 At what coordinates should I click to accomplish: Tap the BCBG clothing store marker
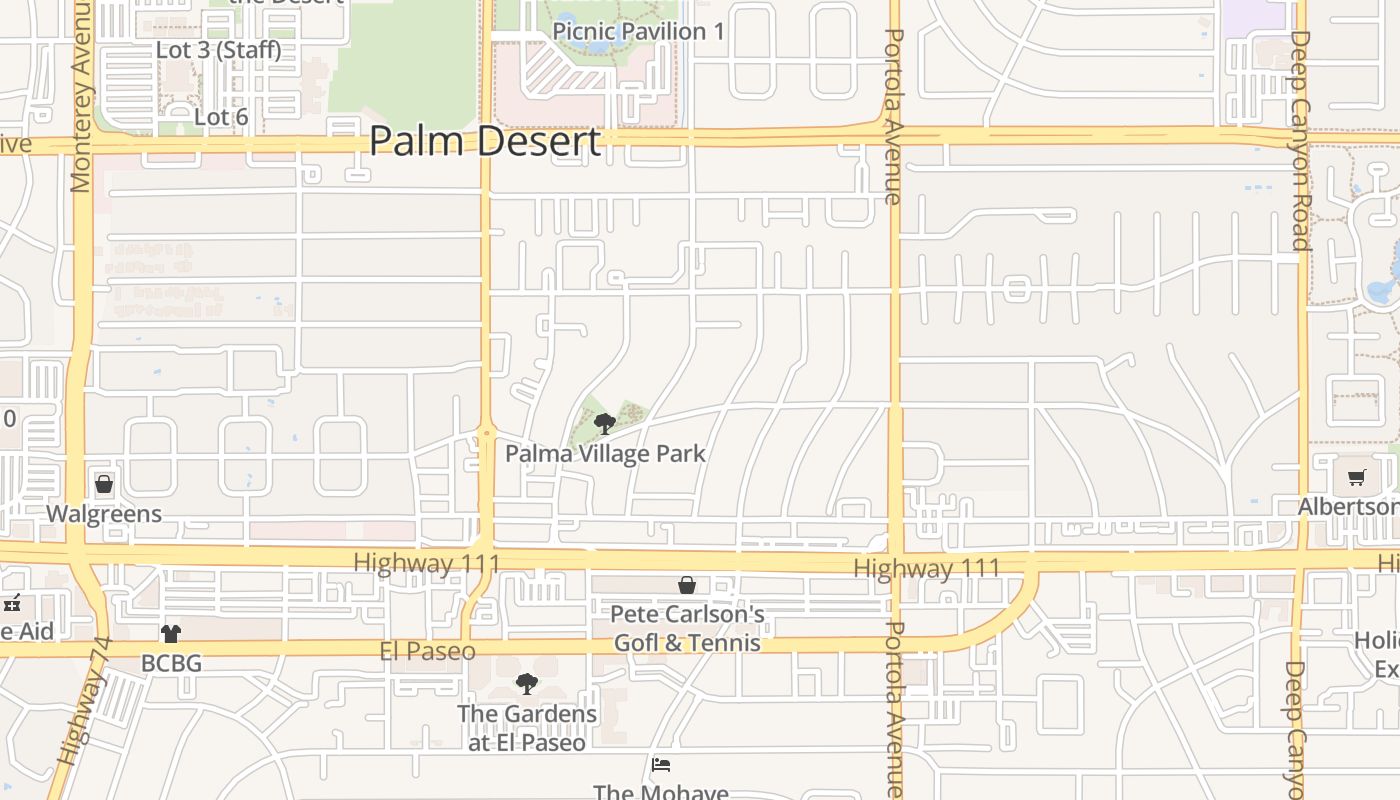point(171,634)
